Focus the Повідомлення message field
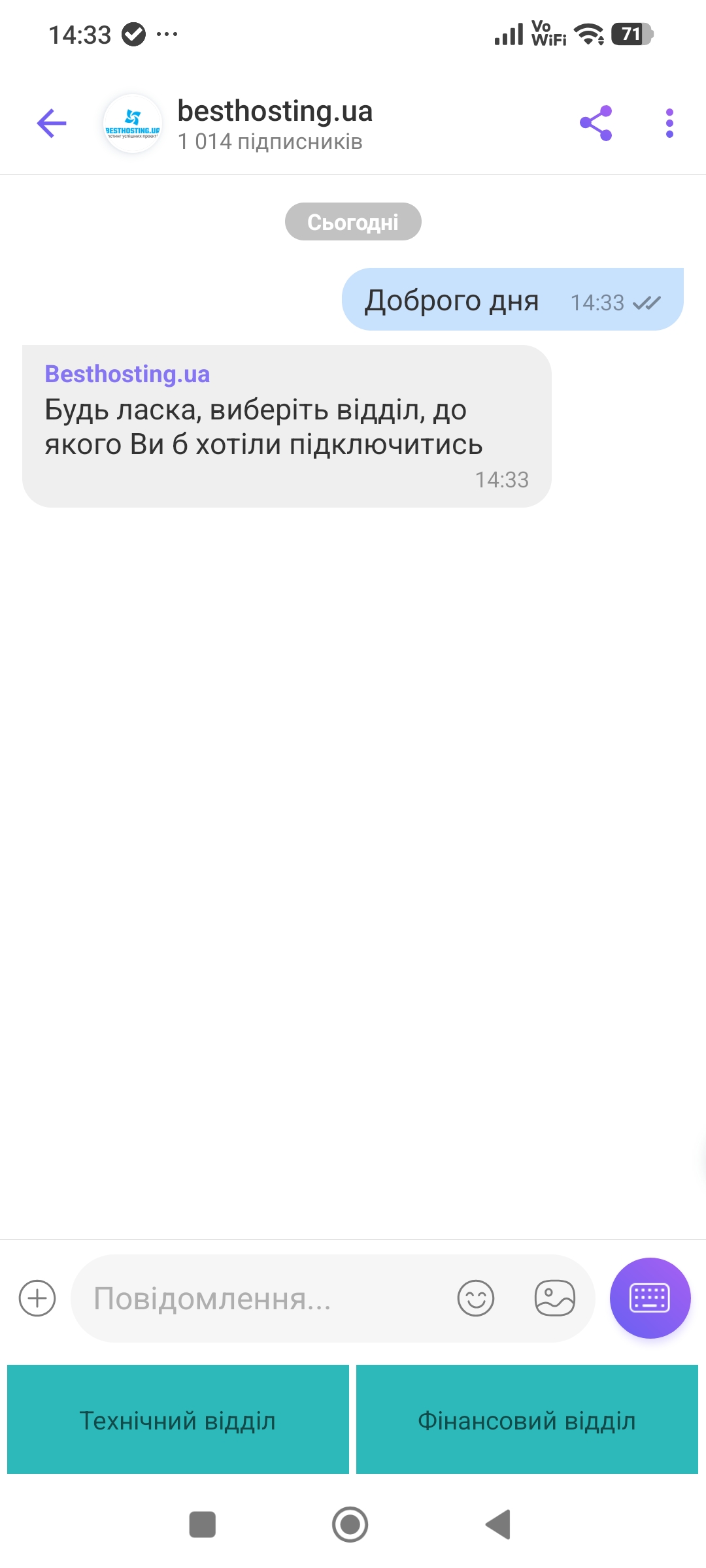This screenshot has width=706, height=1568. (x=261, y=1298)
